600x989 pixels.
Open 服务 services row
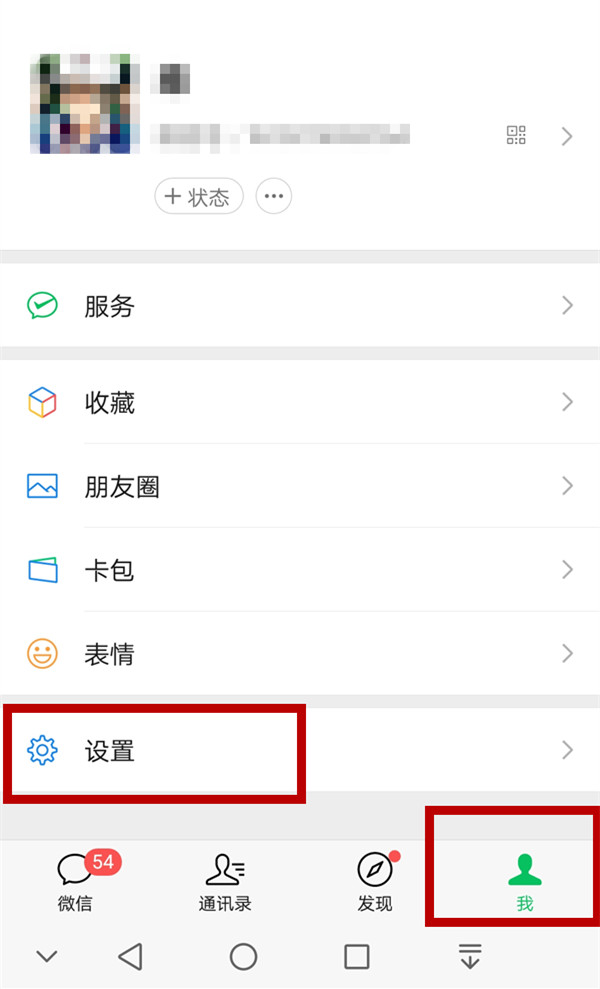pos(300,306)
